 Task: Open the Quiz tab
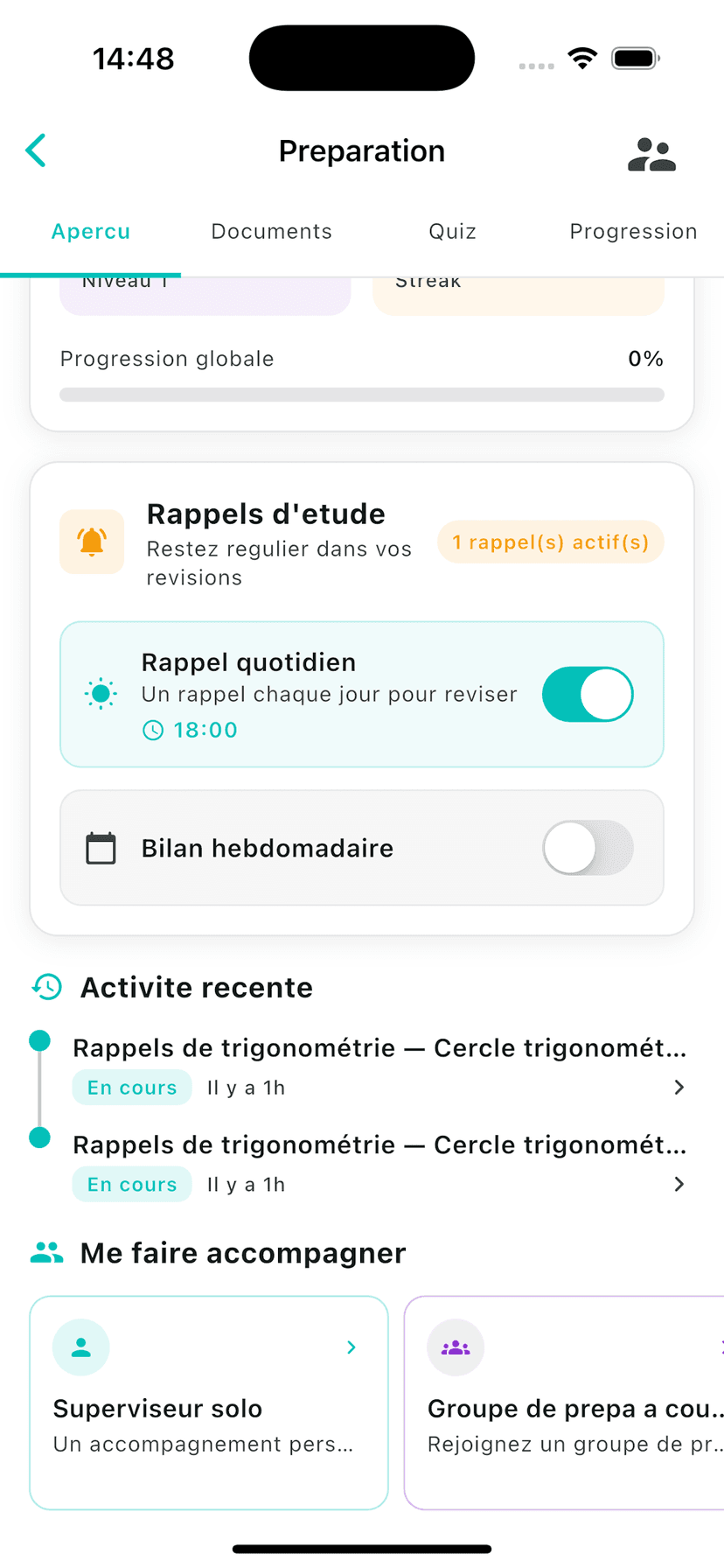[452, 231]
